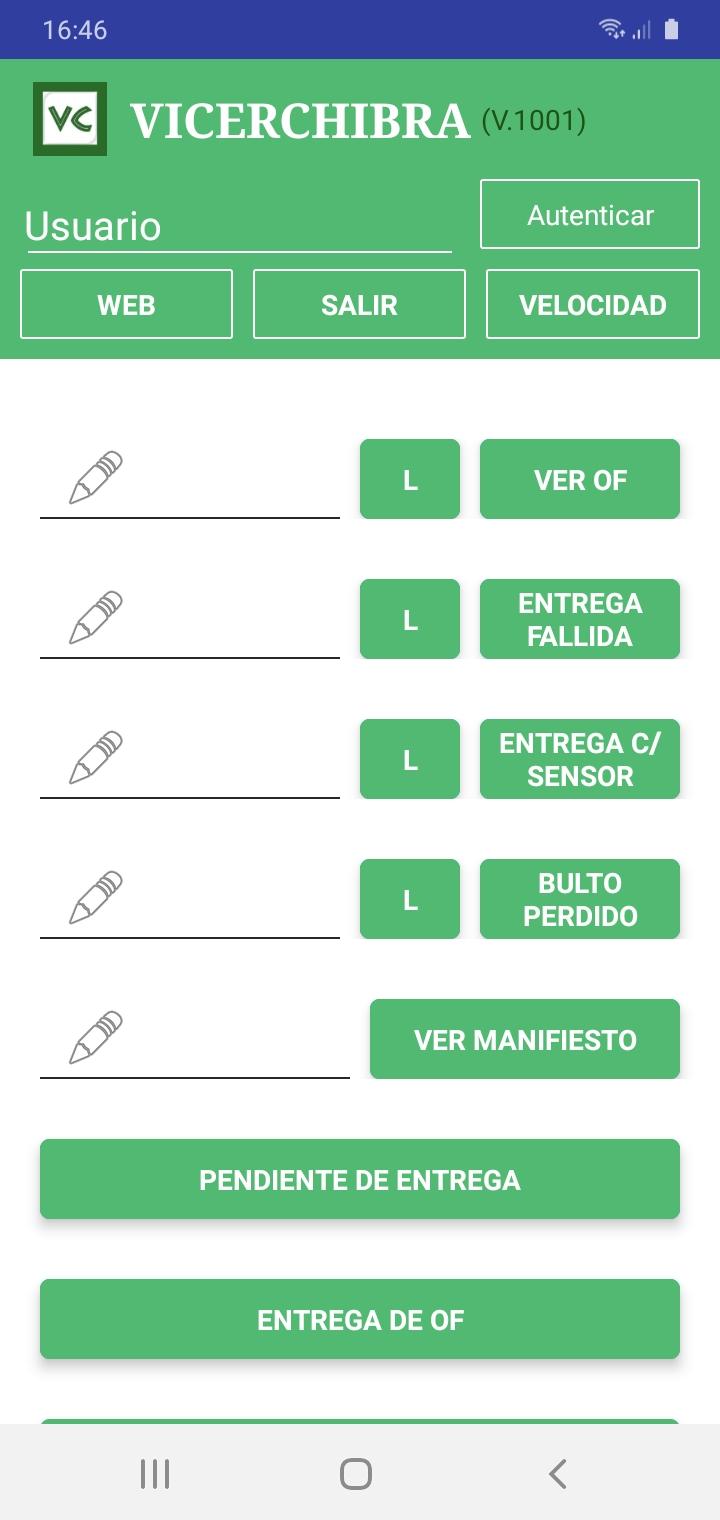Select the input field beside VER OF
720x1520 pixels.
[190, 479]
